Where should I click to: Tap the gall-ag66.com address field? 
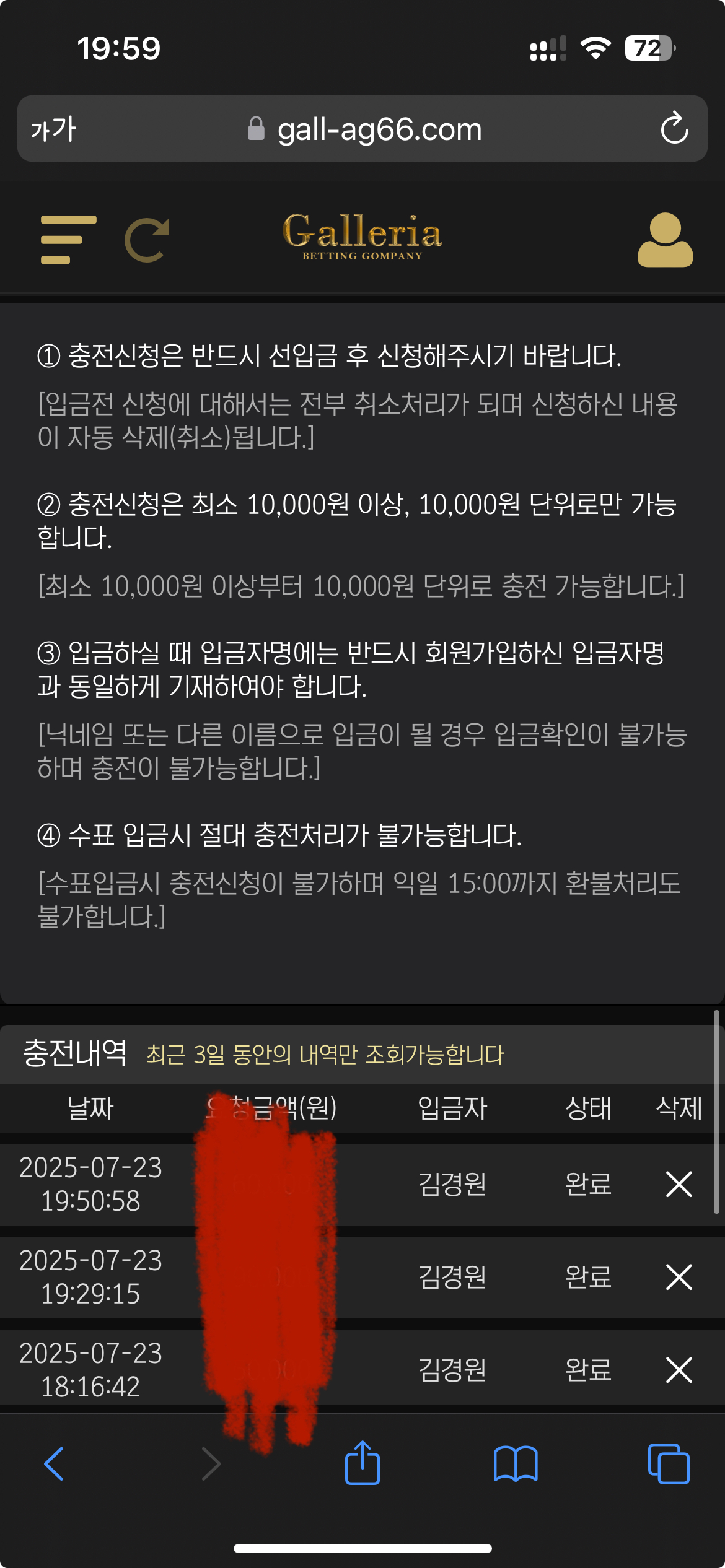pyautogui.click(x=378, y=129)
